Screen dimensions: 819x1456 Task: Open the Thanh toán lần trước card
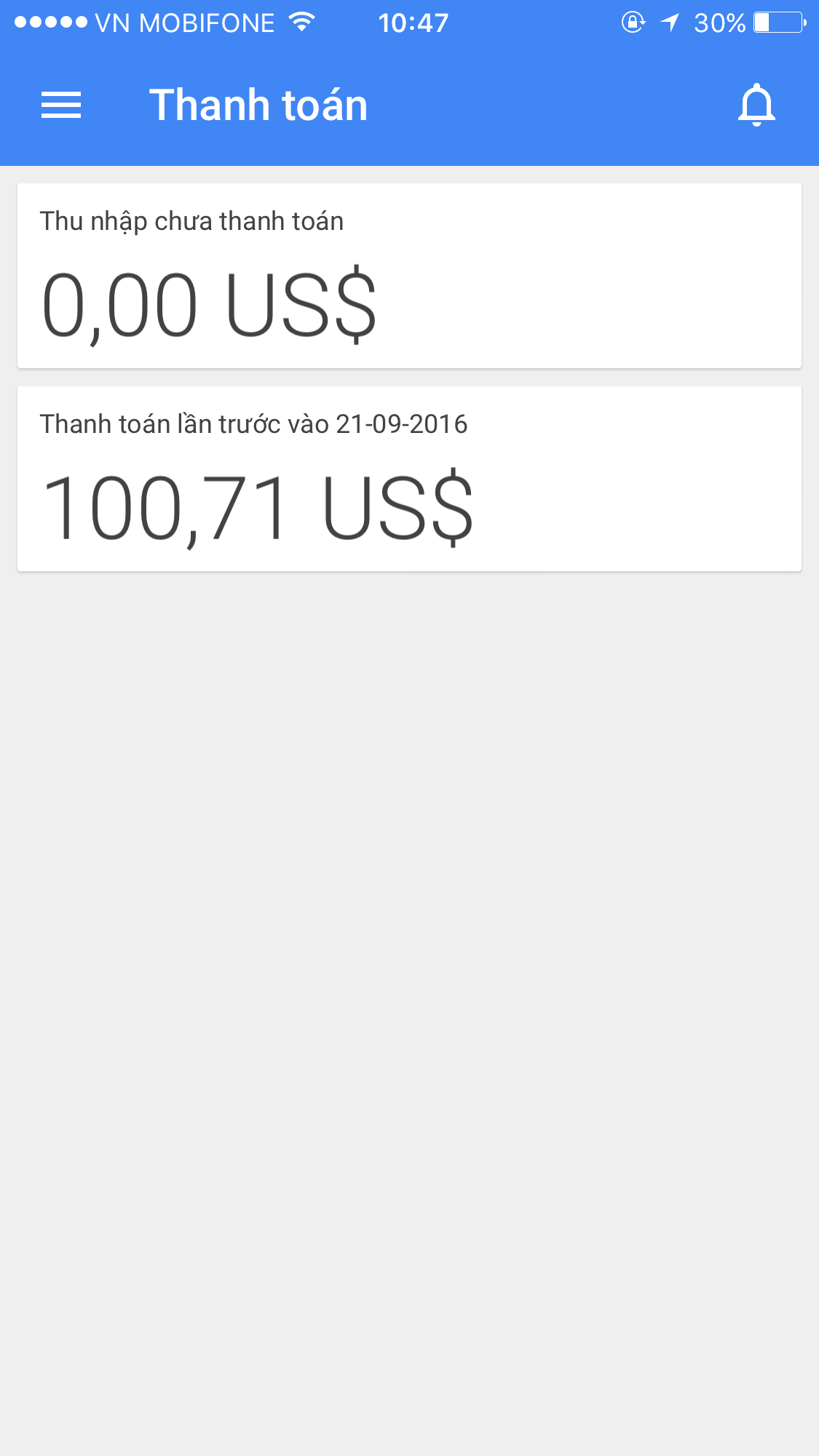tap(409, 479)
